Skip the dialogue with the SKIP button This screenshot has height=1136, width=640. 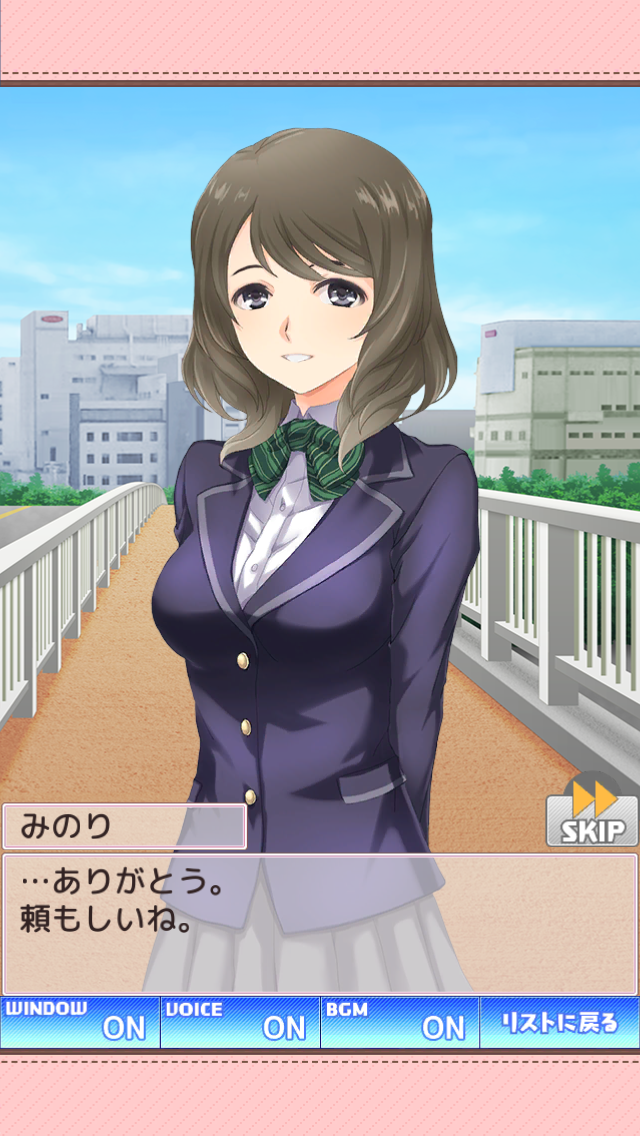pyautogui.click(x=591, y=814)
